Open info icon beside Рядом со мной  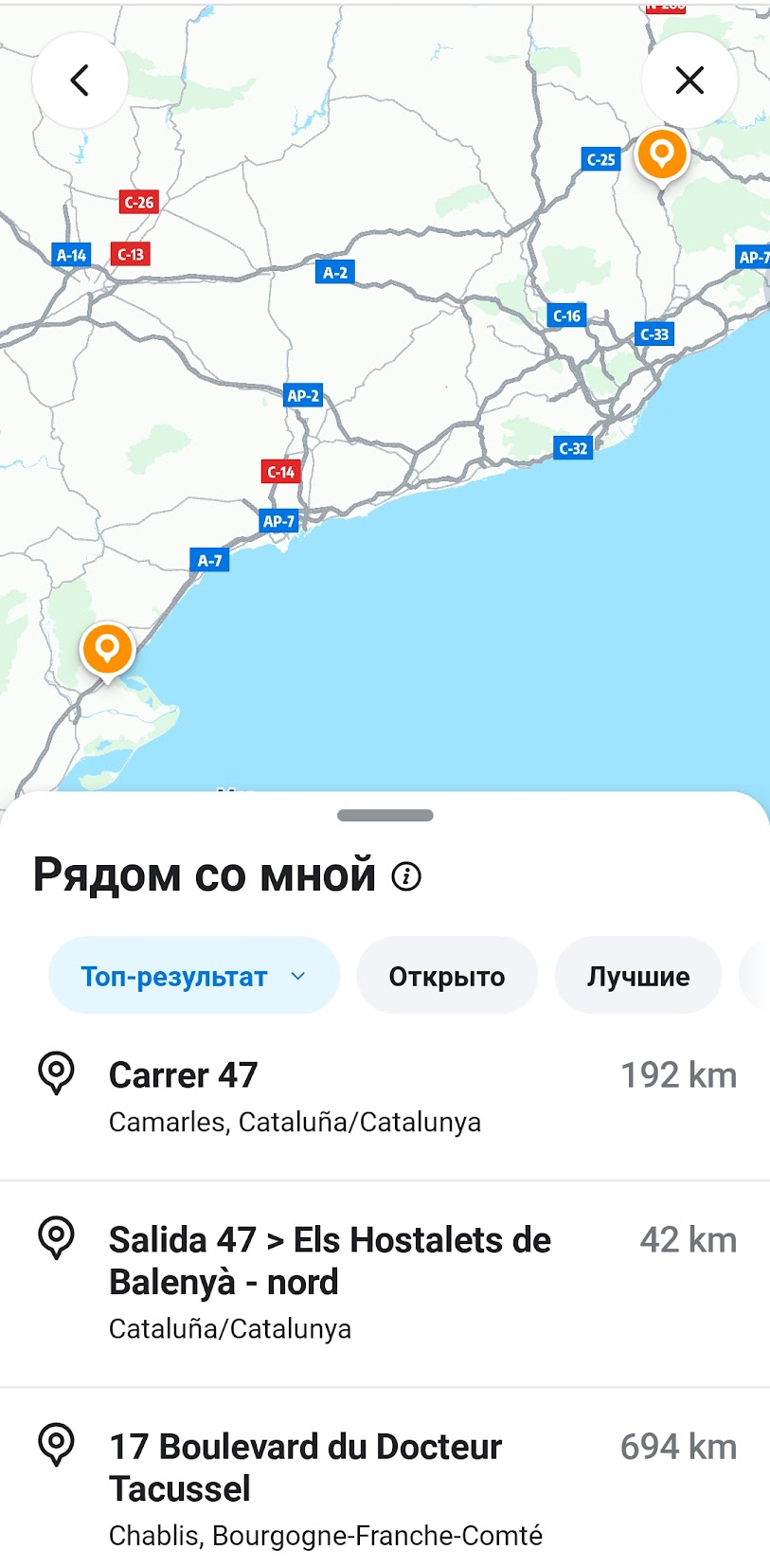point(406,876)
